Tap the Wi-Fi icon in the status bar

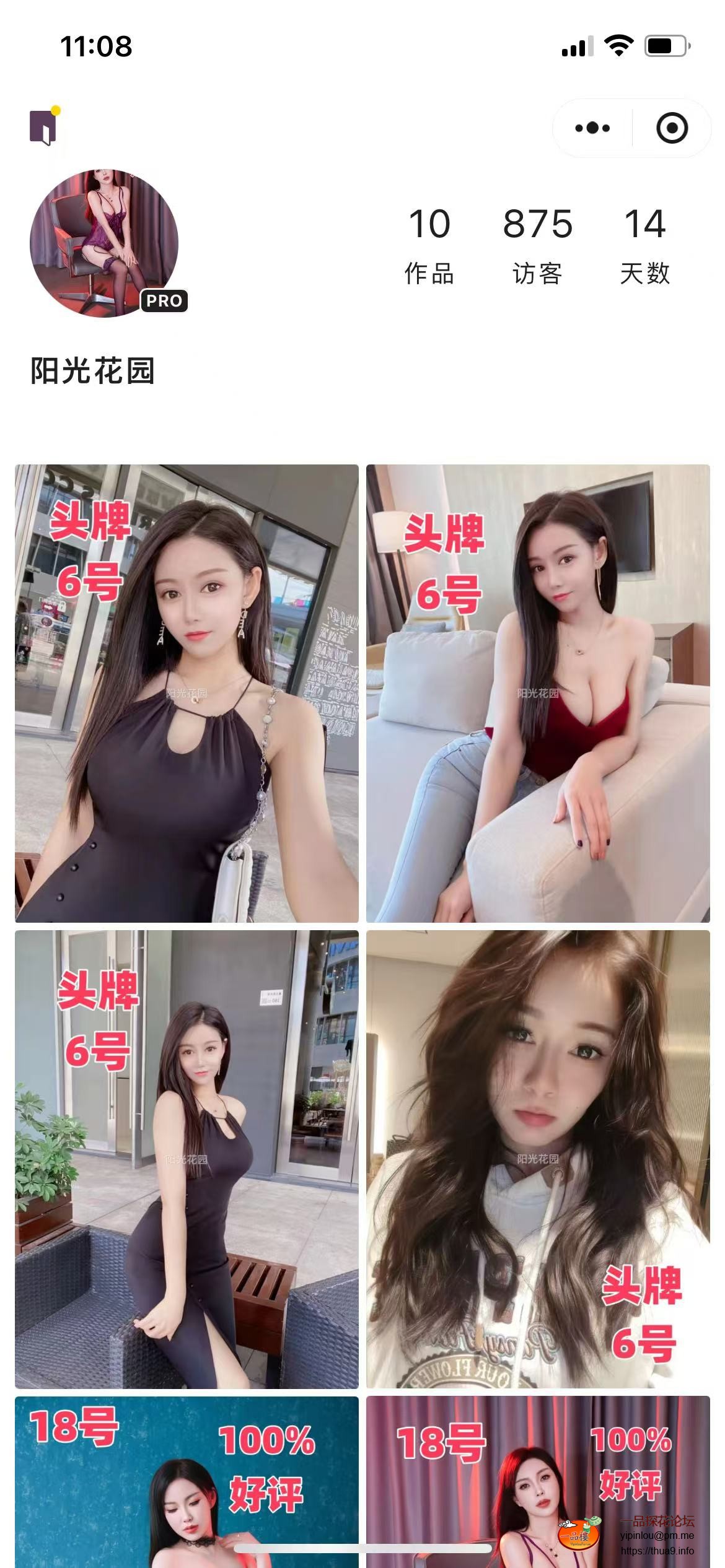617,44
